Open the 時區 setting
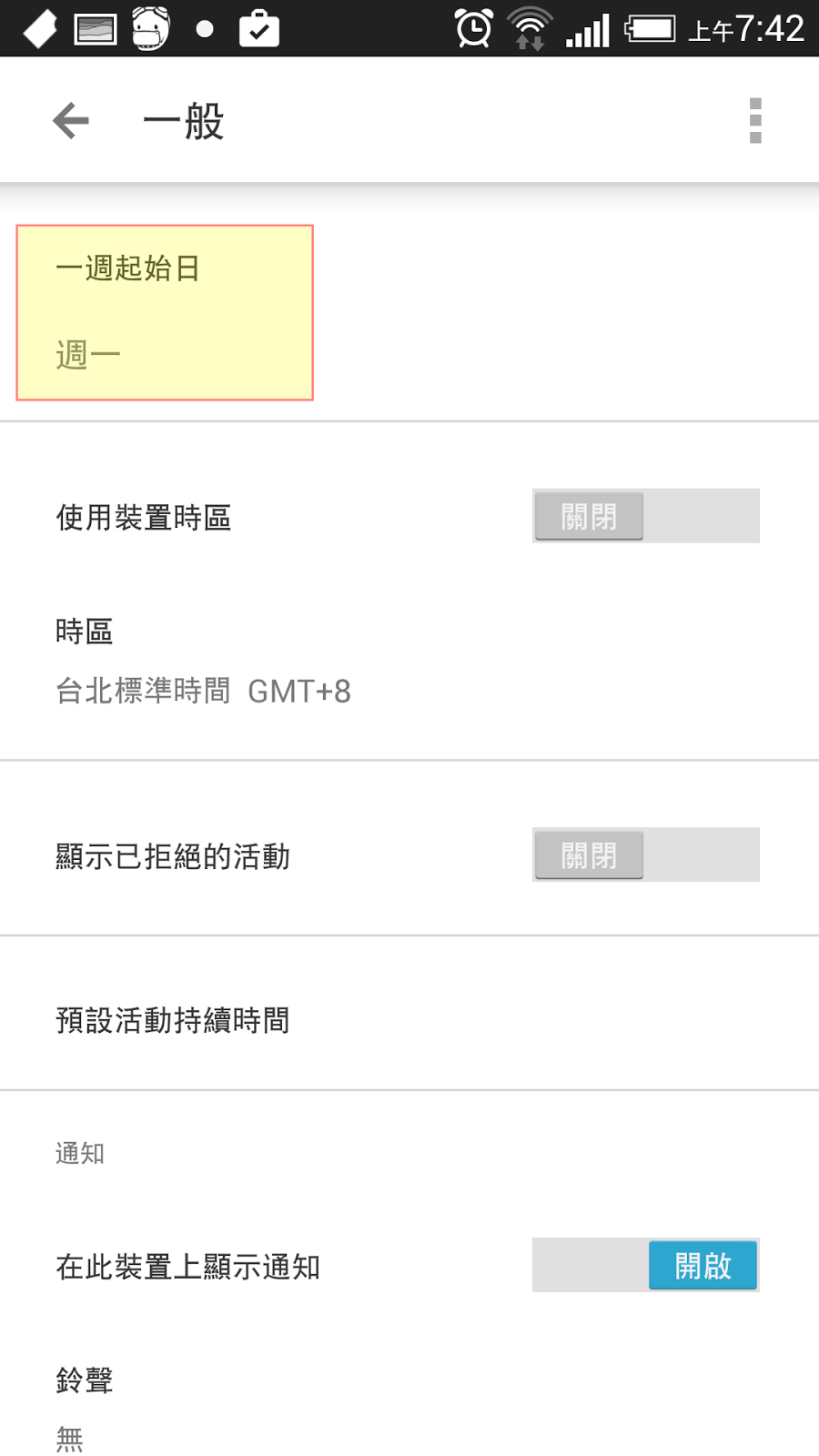819x1456 pixels. [x=409, y=662]
